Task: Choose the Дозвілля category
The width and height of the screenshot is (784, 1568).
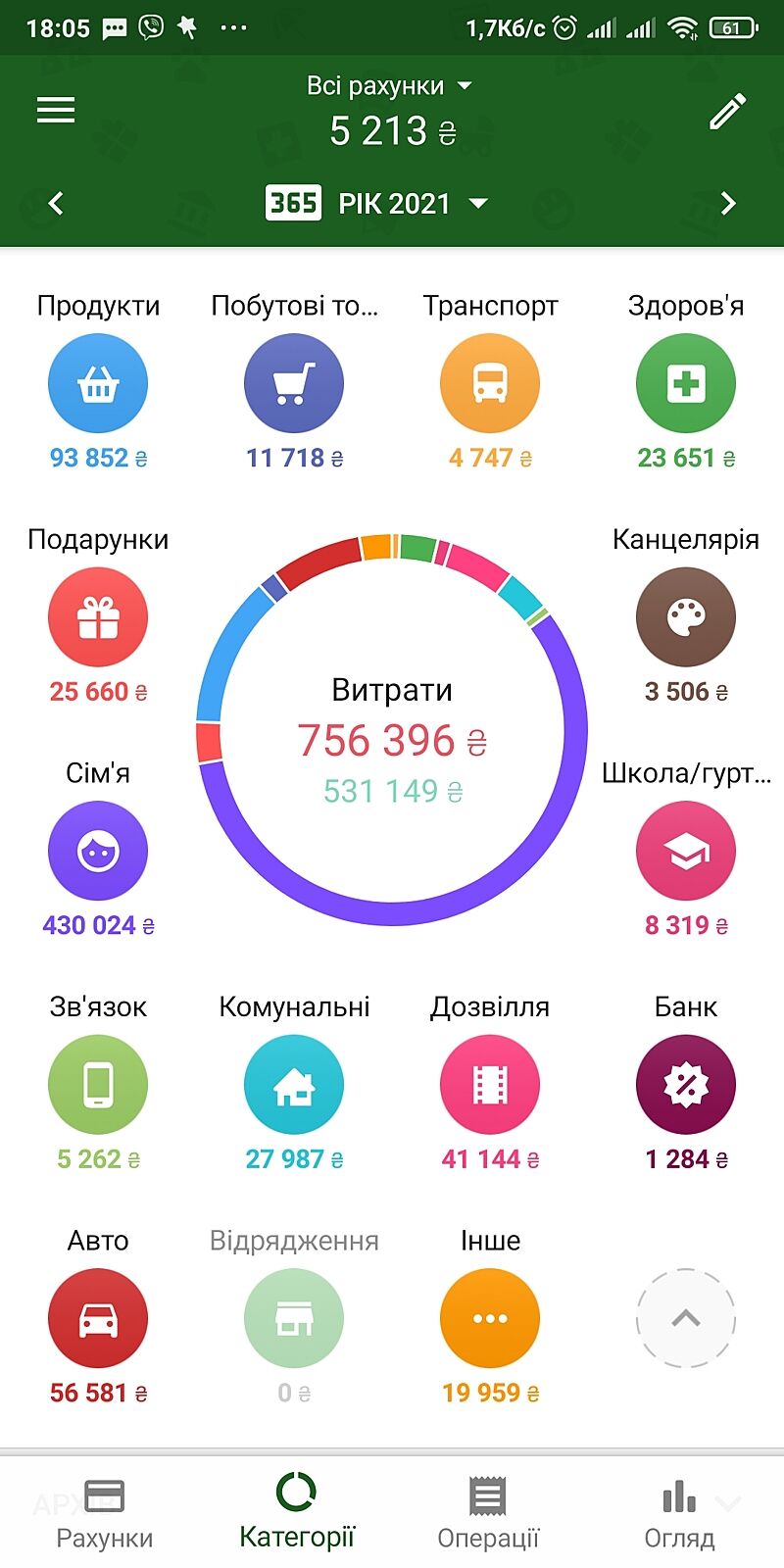Action: click(x=490, y=1085)
